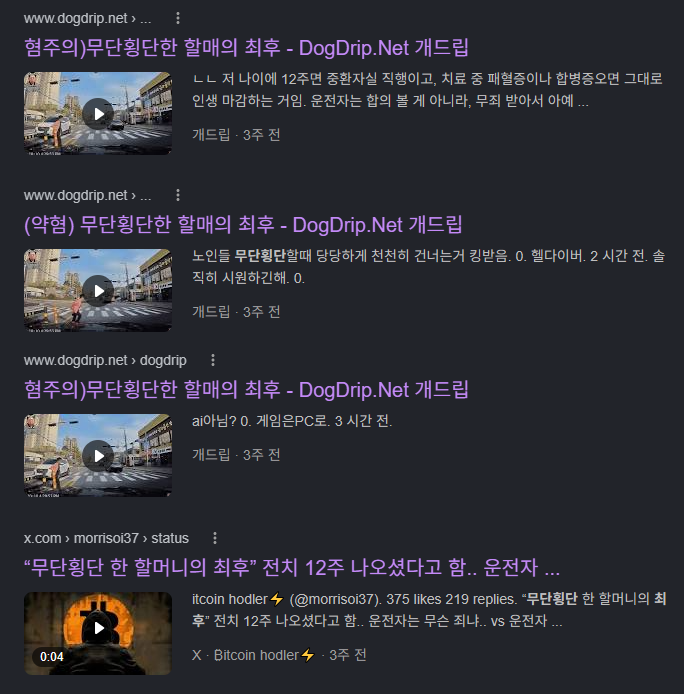Open more options beside x.com › morrisoi37
Image resolution: width=684 pixels, height=694 pixels.
(x=214, y=538)
